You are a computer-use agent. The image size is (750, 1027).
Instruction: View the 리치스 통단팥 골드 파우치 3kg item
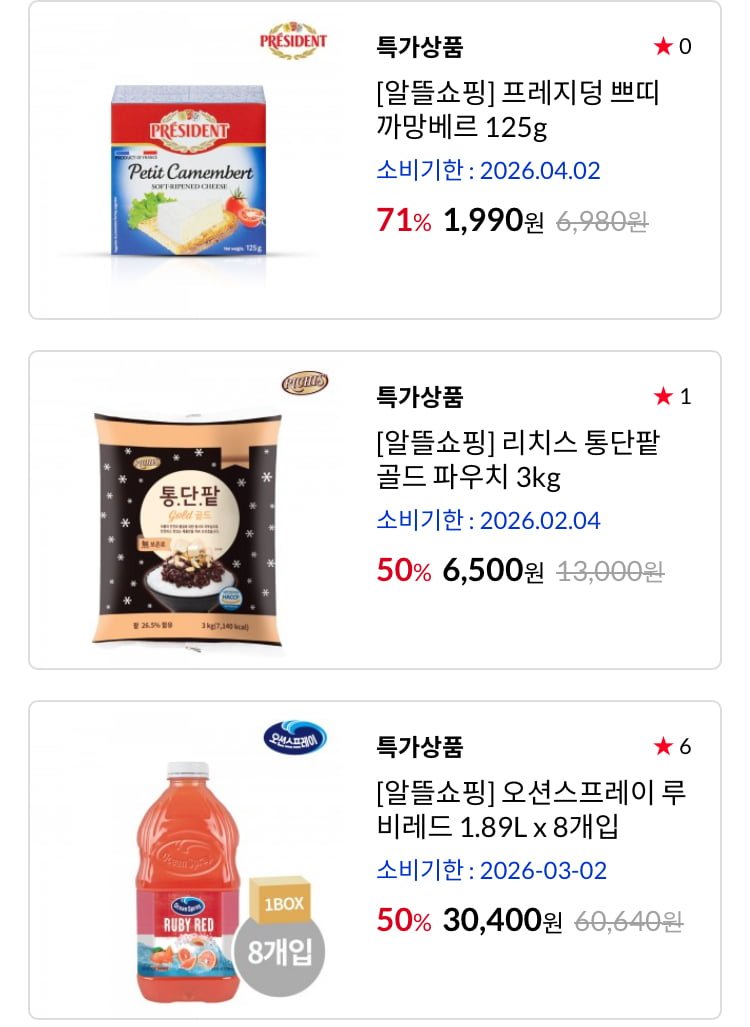coord(518,461)
